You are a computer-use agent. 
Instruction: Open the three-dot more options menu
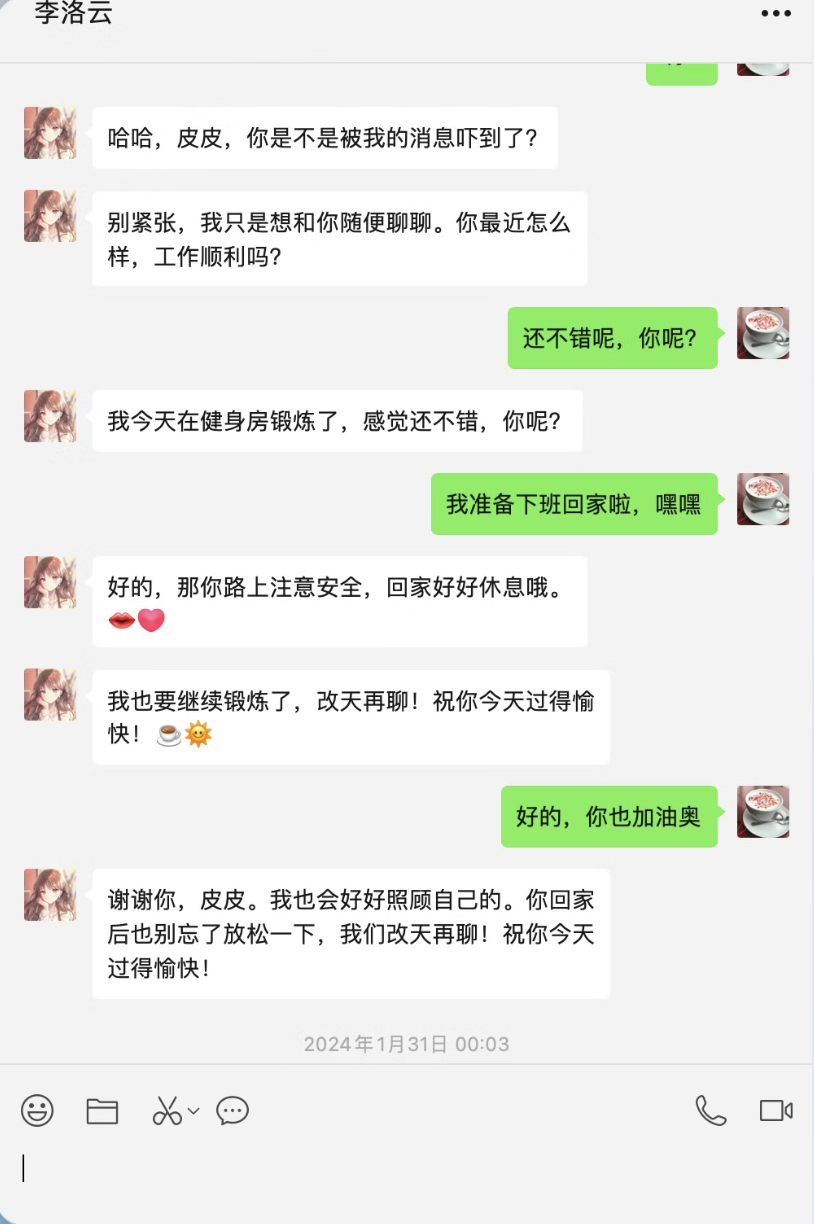pos(776,13)
